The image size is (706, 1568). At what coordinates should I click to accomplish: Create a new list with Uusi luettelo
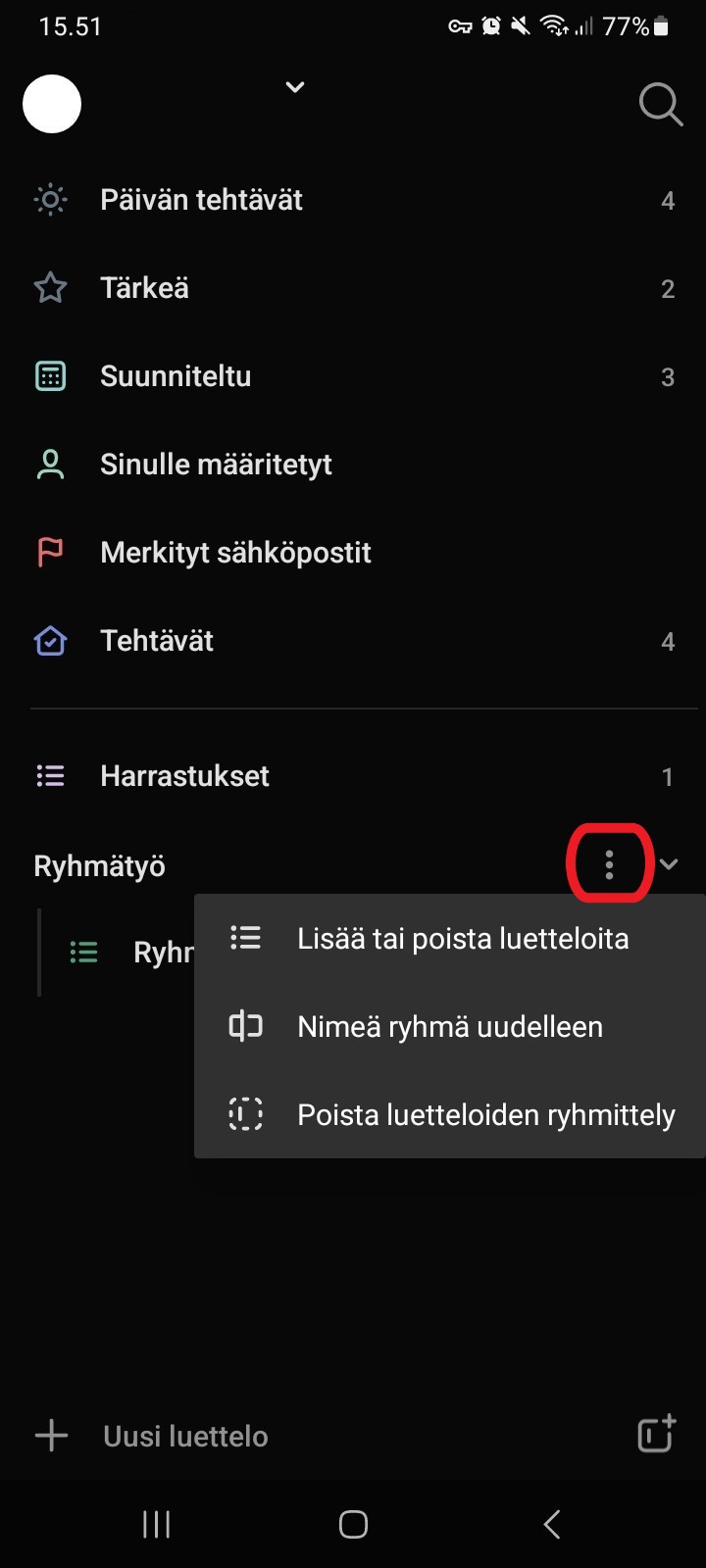152,1437
